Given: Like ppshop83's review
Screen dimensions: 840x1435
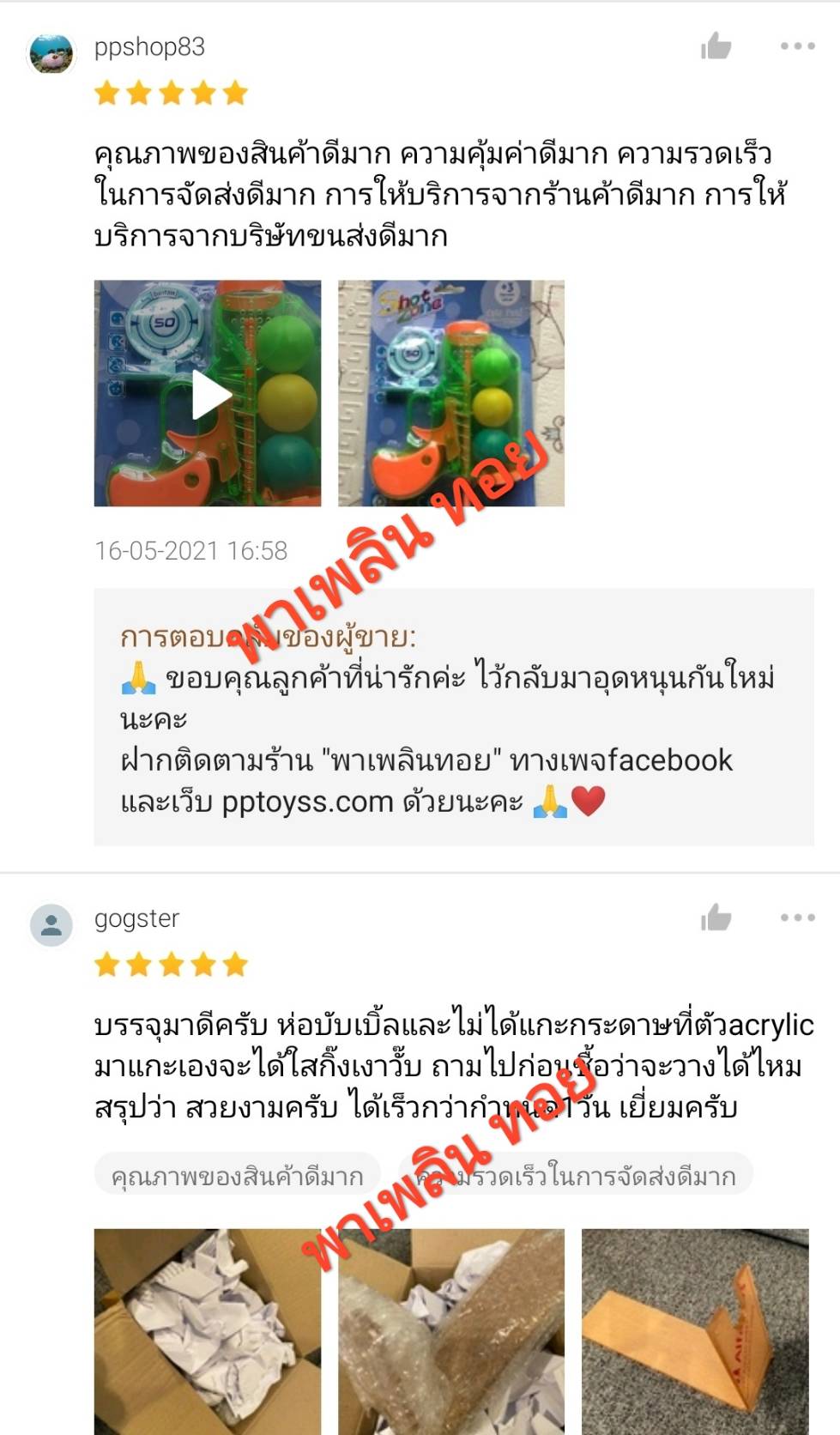Looking at the screenshot, I should (x=716, y=45).
